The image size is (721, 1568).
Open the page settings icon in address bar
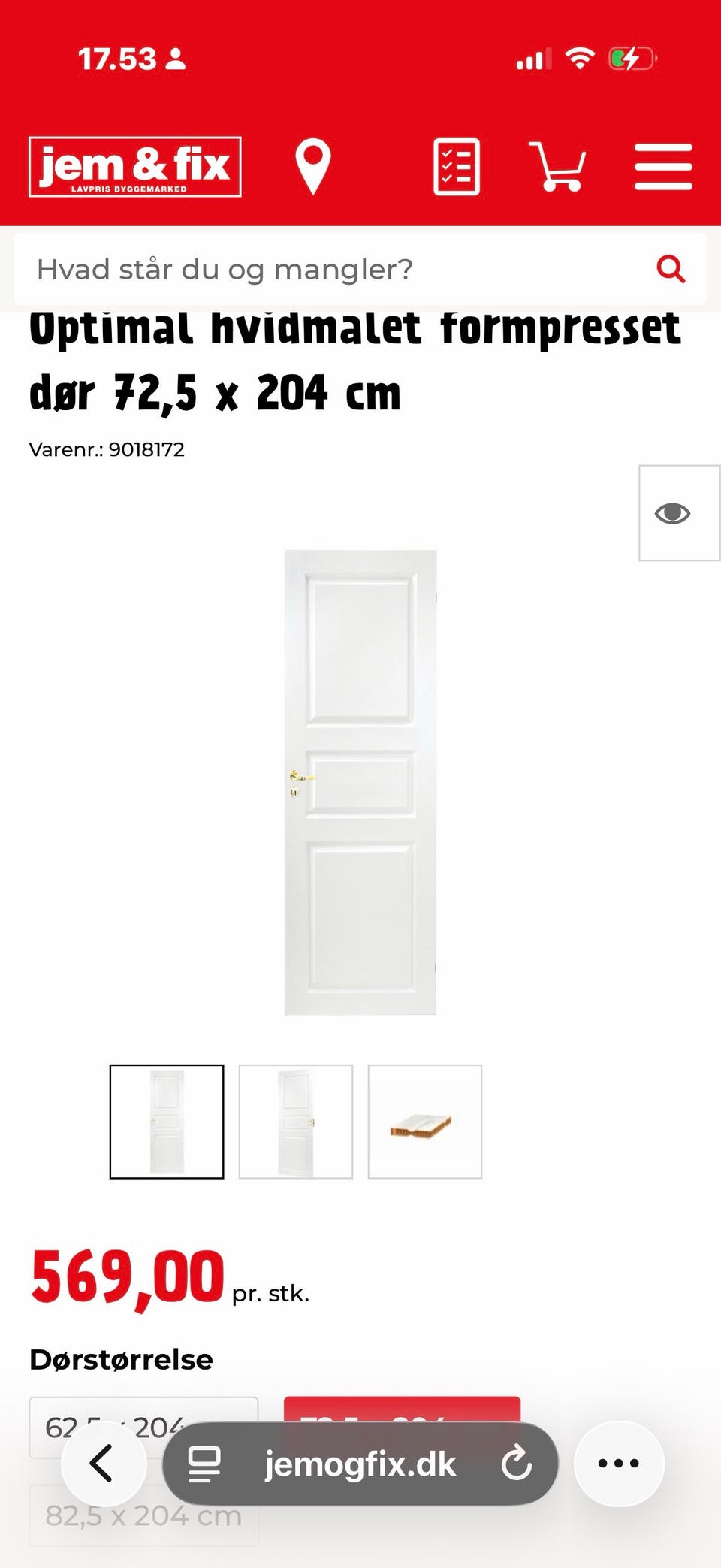coord(204,1464)
